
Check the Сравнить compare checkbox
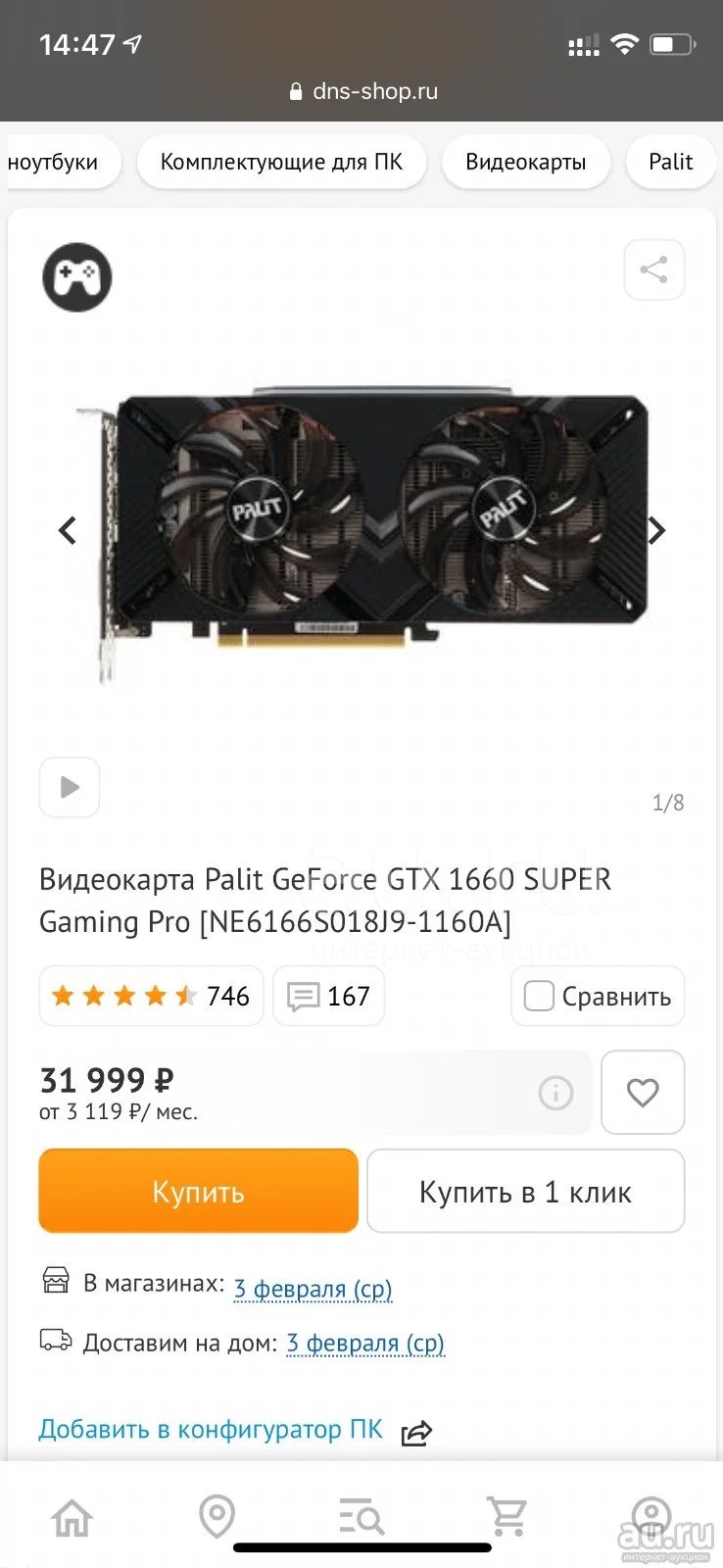tap(539, 997)
